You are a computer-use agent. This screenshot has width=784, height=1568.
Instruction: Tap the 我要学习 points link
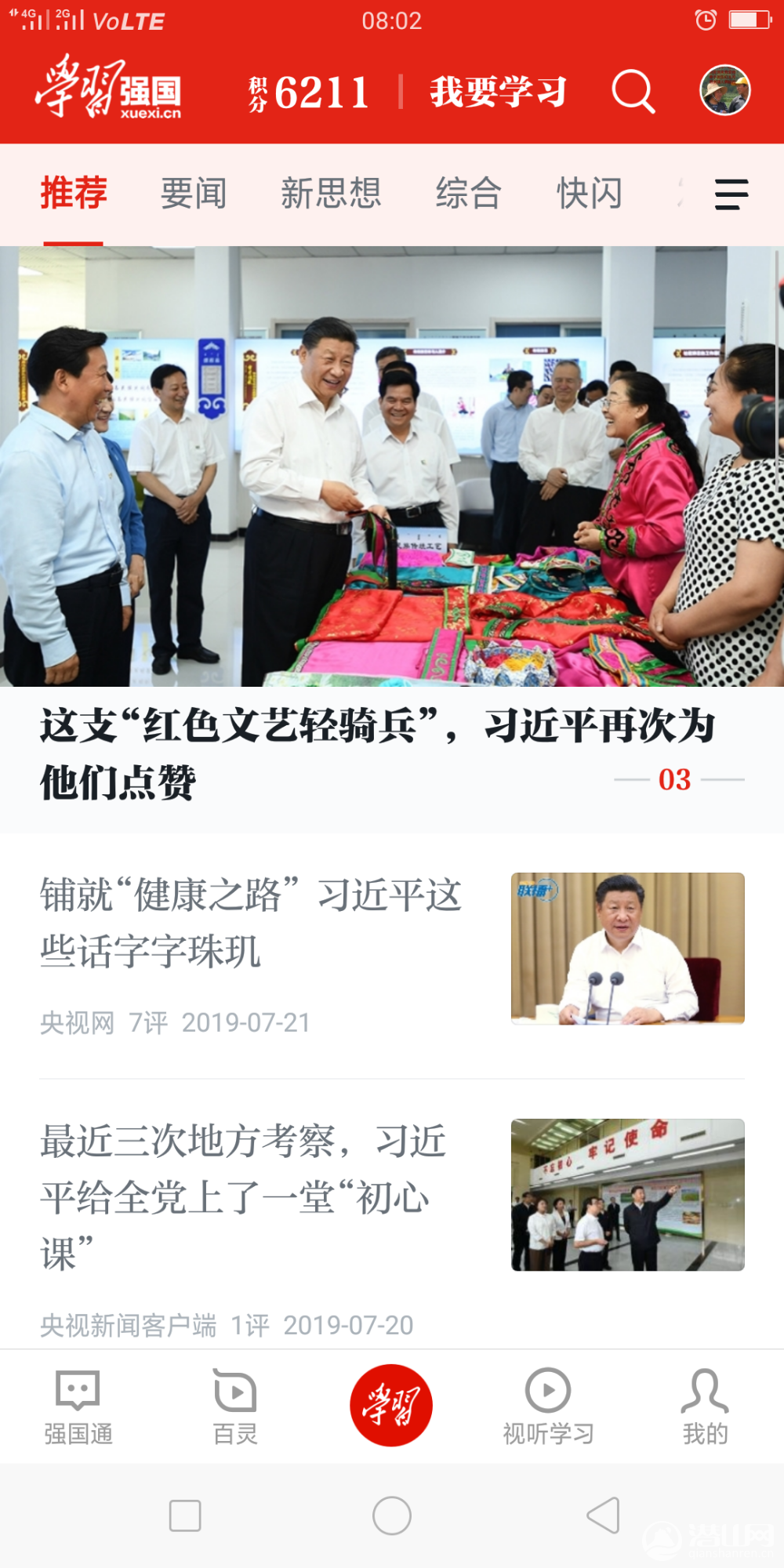[x=497, y=92]
